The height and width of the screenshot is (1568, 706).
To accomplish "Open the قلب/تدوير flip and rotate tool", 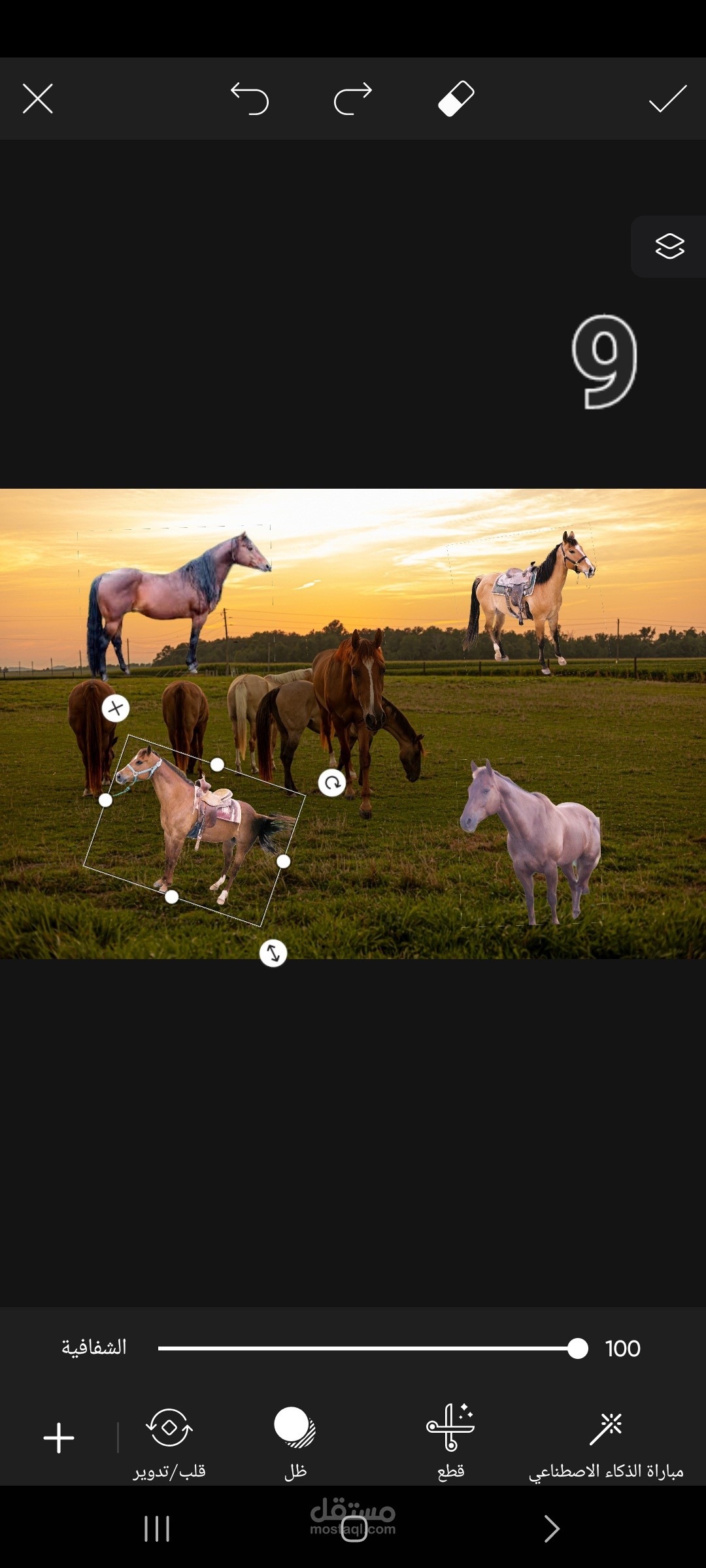I will coord(169,1443).
